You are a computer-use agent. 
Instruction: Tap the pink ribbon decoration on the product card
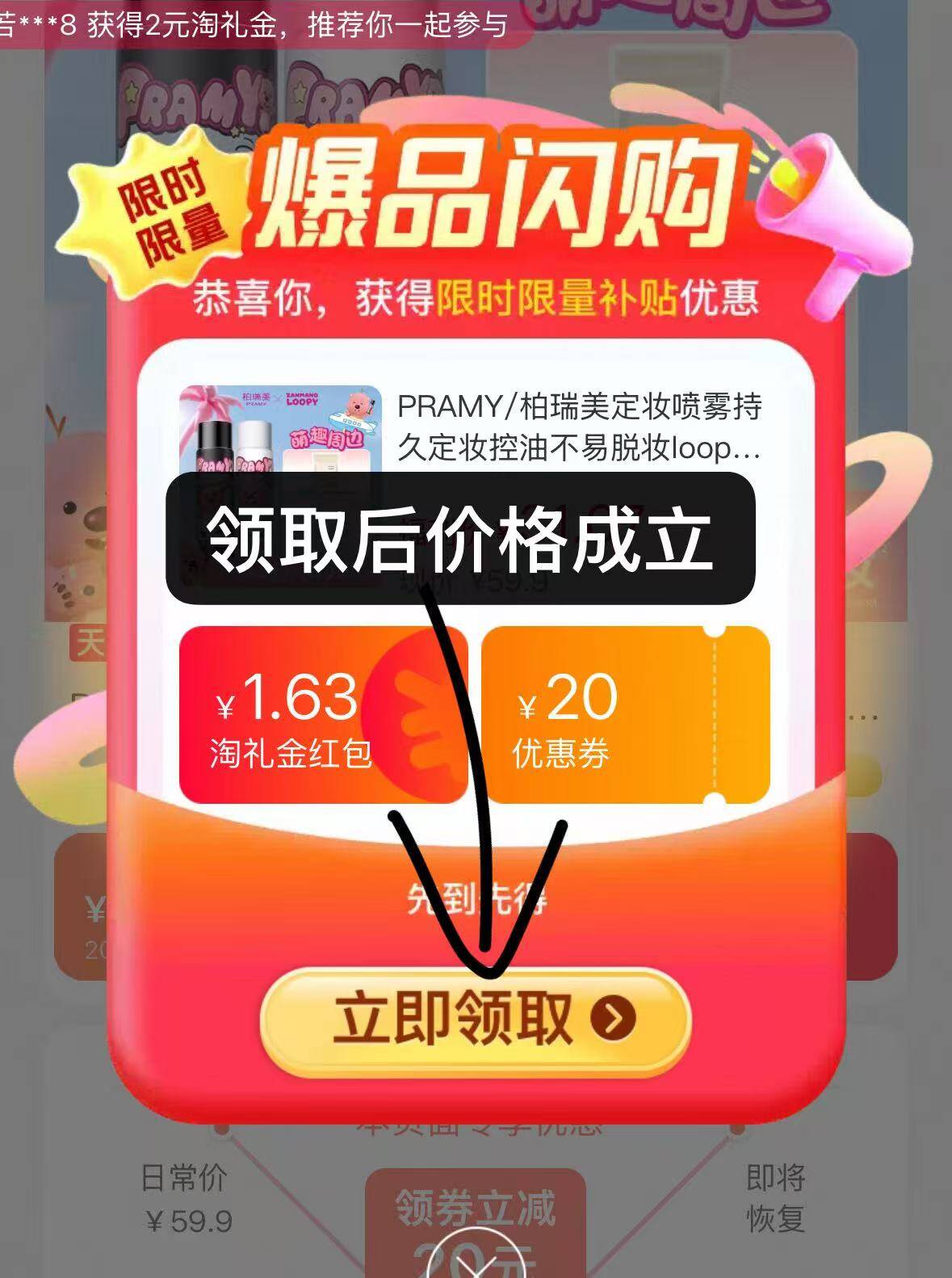point(206,400)
